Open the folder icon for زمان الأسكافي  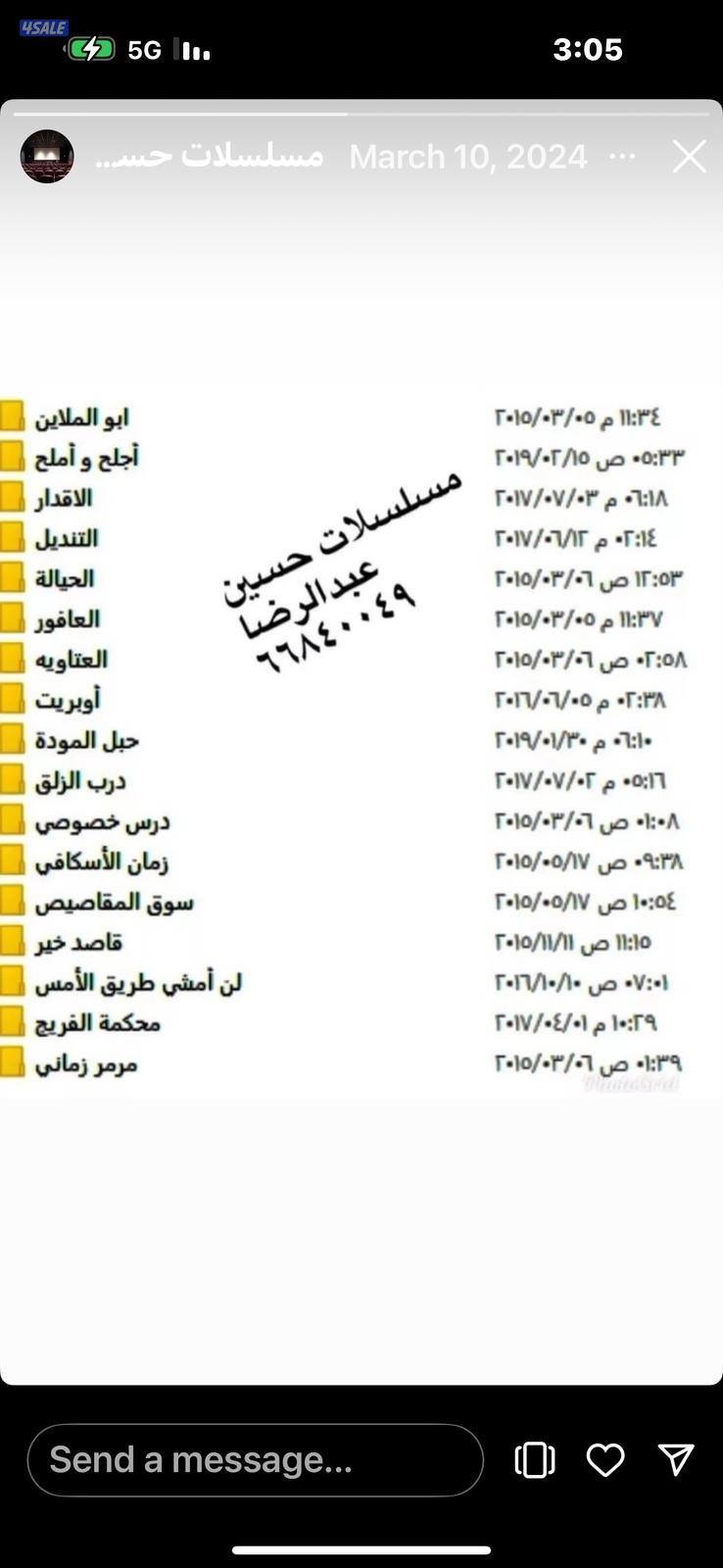[14, 860]
